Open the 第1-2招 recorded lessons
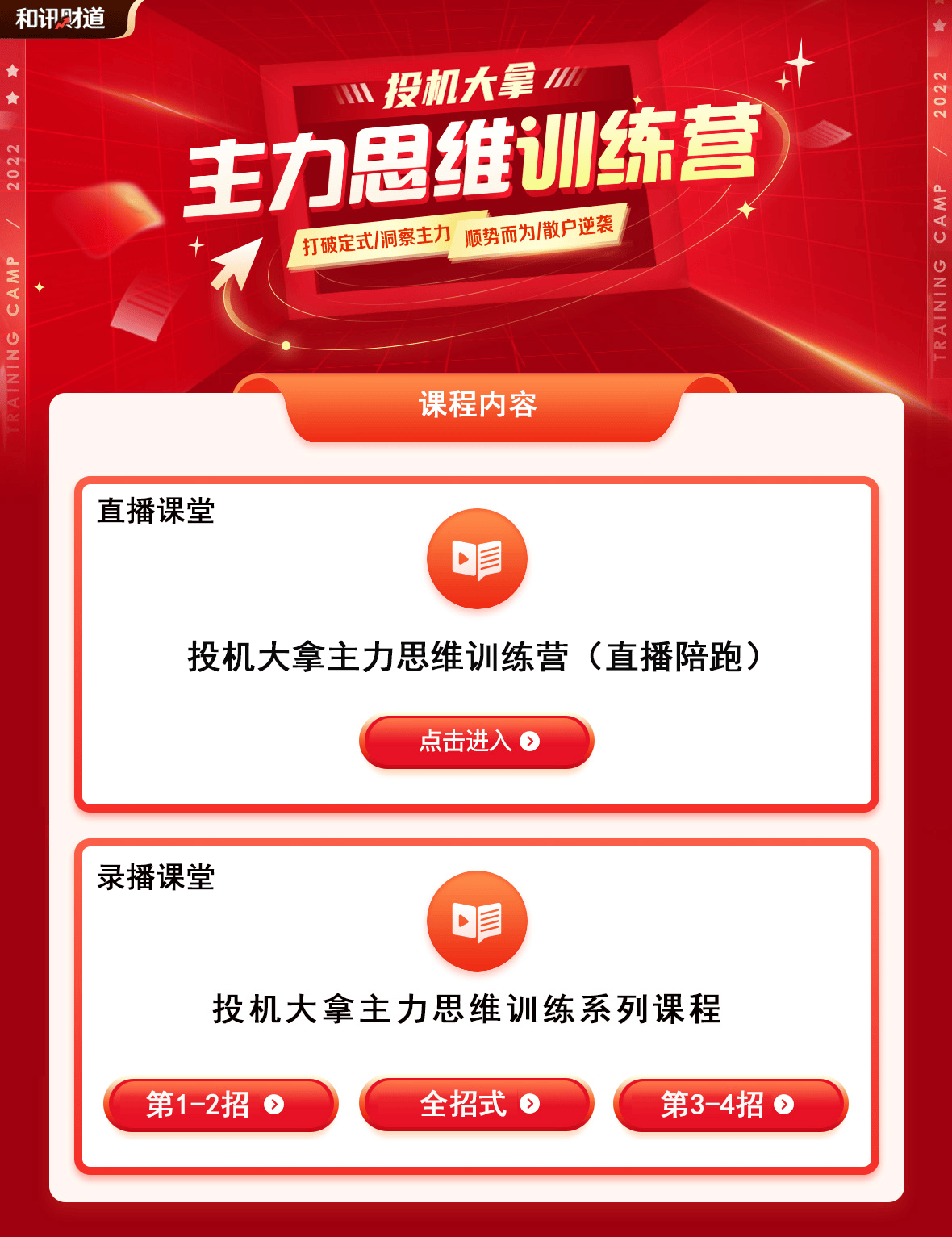The width and height of the screenshot is (952, 1237). [220, 1104]
